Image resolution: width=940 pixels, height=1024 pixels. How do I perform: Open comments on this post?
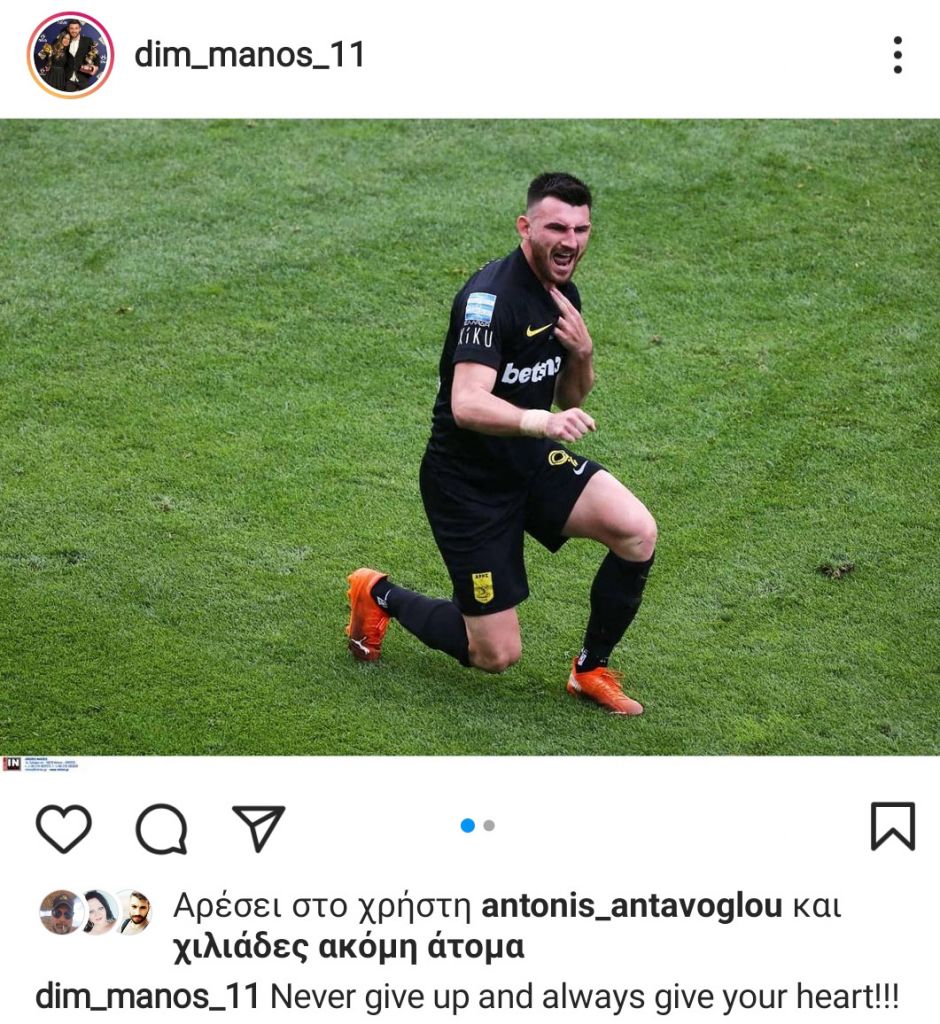pos(161,829)
